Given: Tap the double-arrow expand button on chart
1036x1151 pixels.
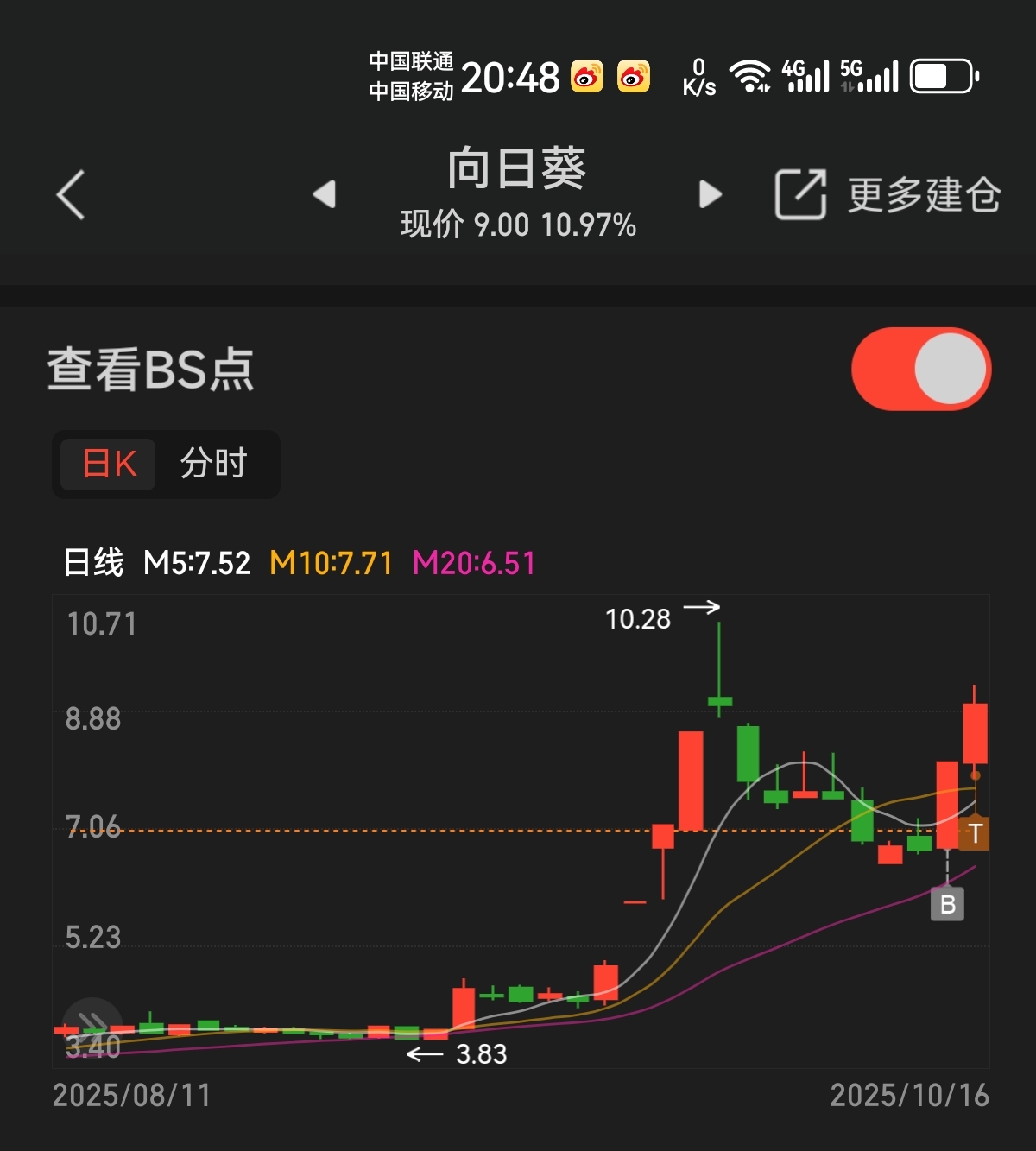Looking at the screenshot, I should (x=92, y=1026).
